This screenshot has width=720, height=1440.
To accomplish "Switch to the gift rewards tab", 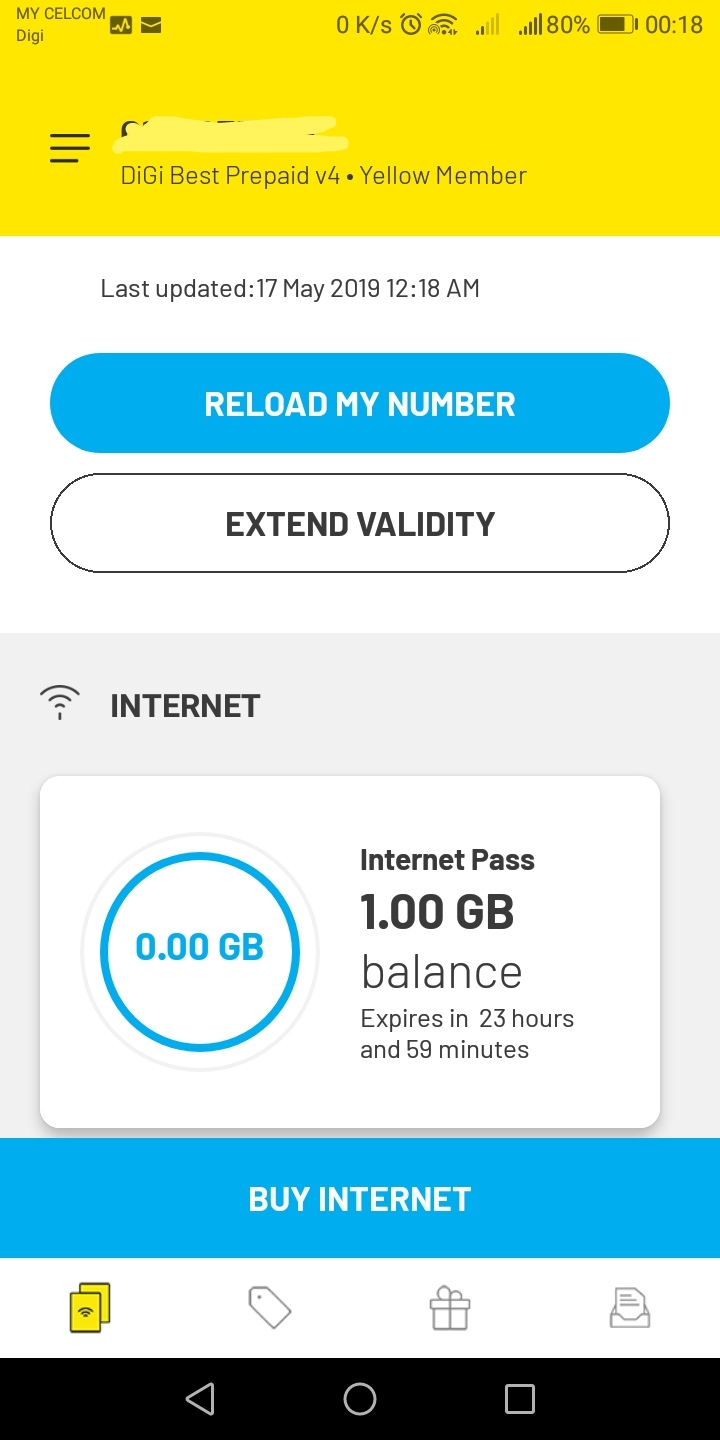I will pos(450,1307).
